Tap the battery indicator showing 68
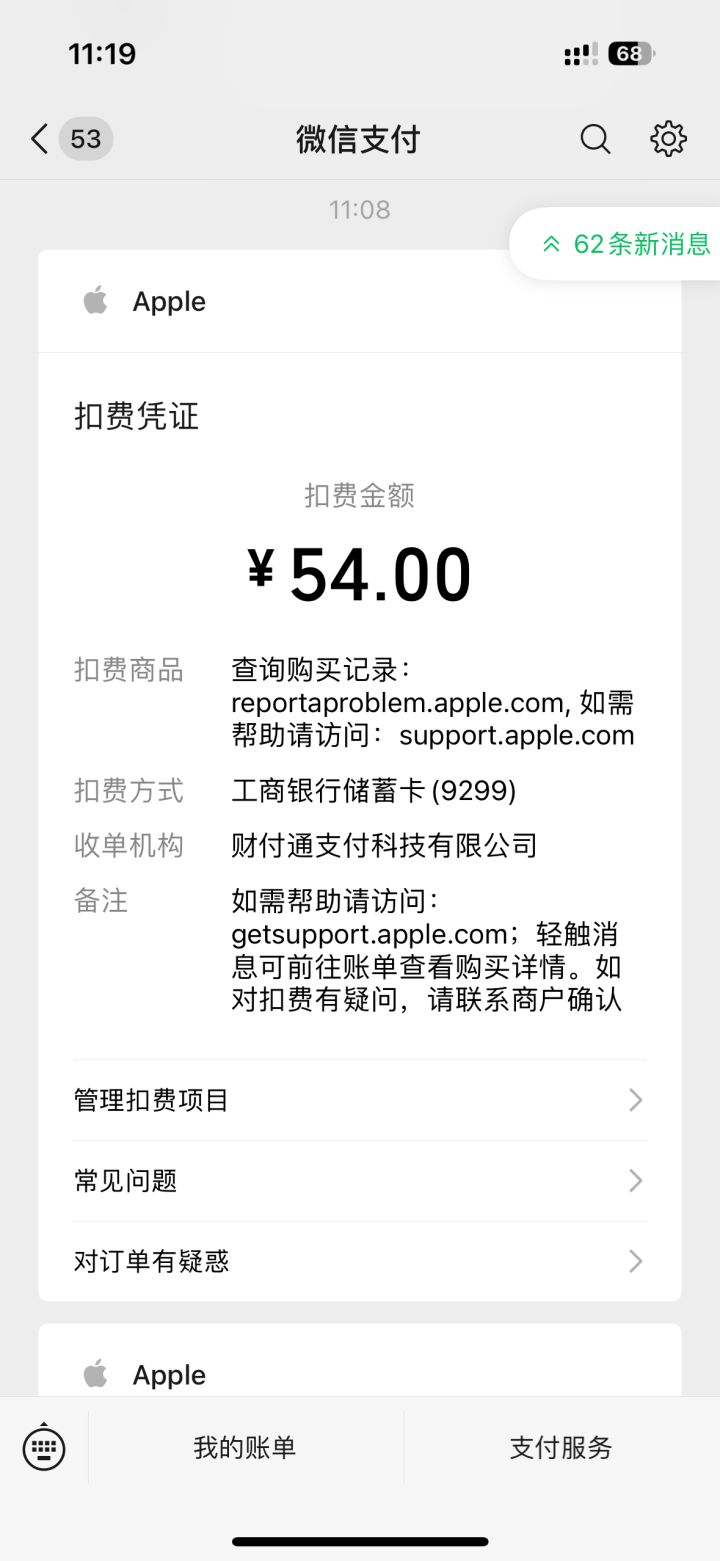 (x=630, y=54)
